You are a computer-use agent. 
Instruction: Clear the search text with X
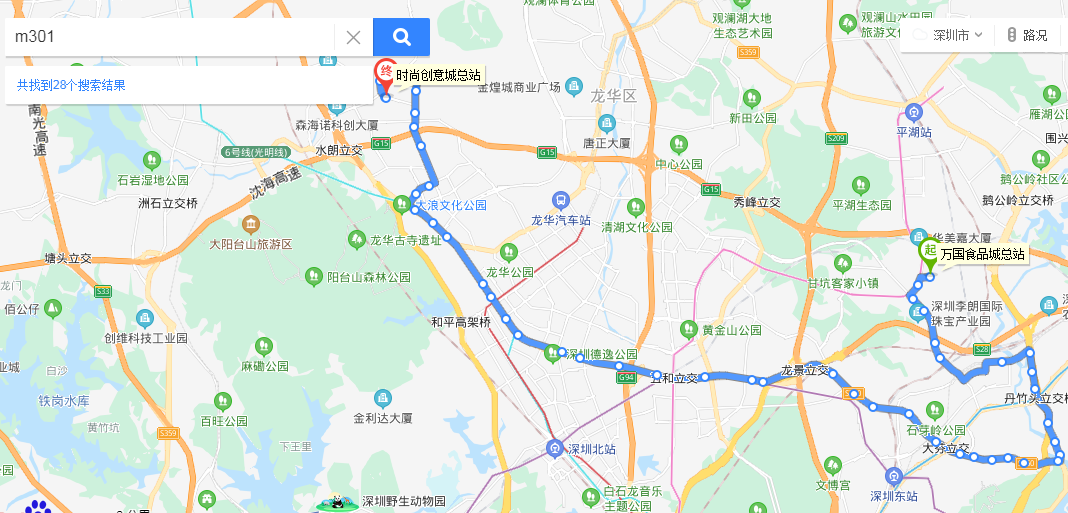[x=353, y=37]
